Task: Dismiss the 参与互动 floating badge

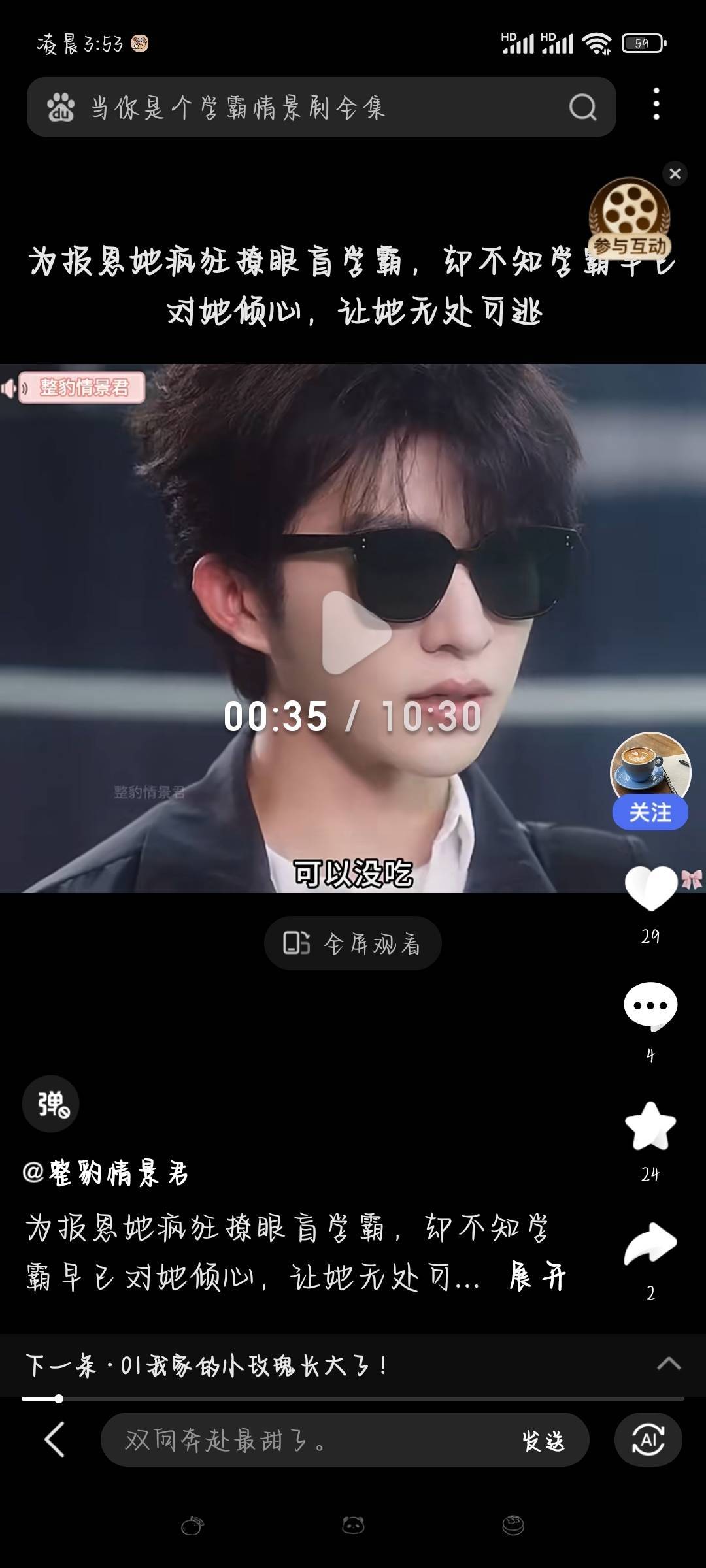Action: (x=675, y=174)
